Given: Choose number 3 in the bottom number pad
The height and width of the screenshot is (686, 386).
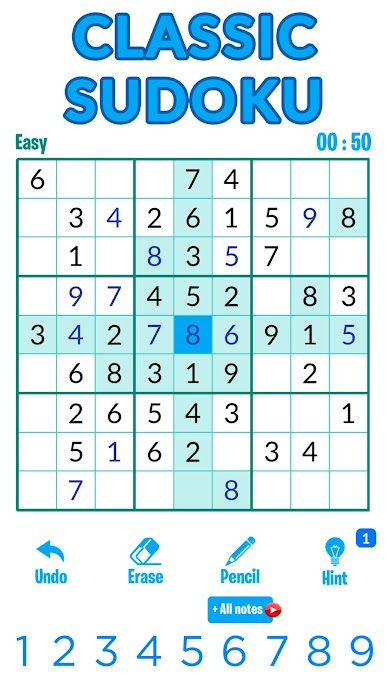Looking at the screenshot, I should pyautogui.click(x=106, y=651).
